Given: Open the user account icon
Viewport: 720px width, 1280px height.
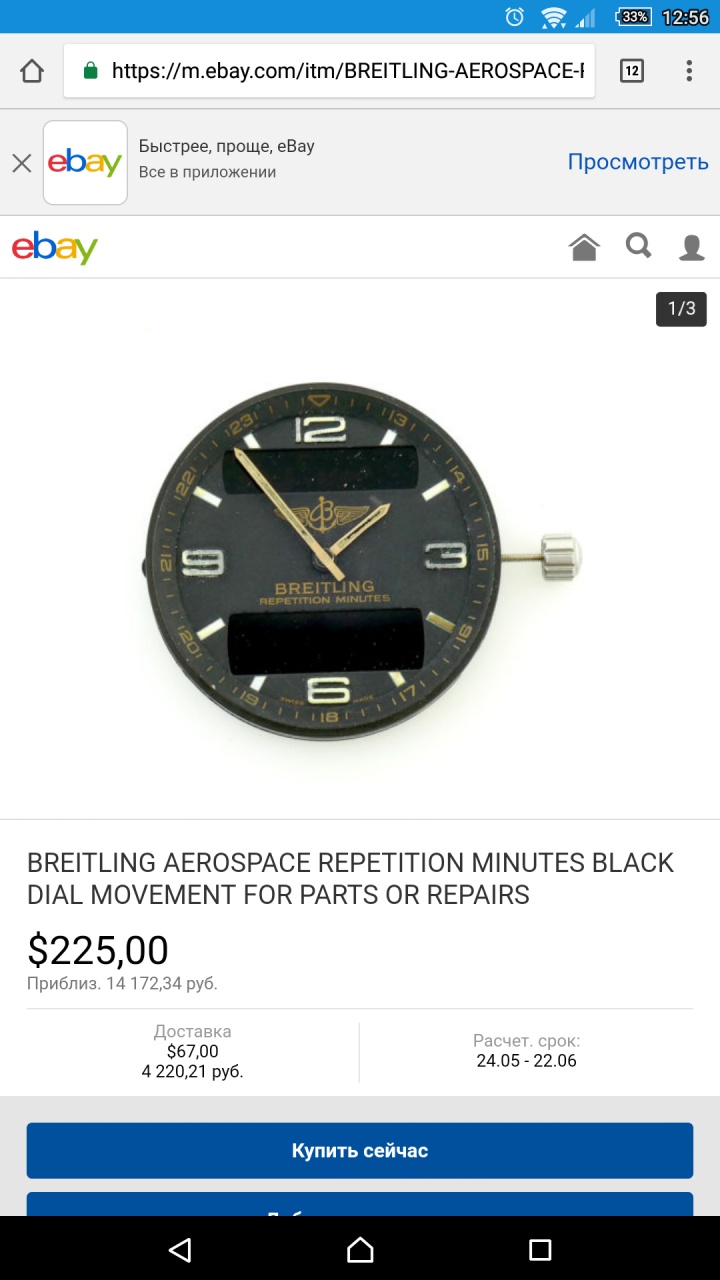Looking at the screenshot, I should 692,247.
